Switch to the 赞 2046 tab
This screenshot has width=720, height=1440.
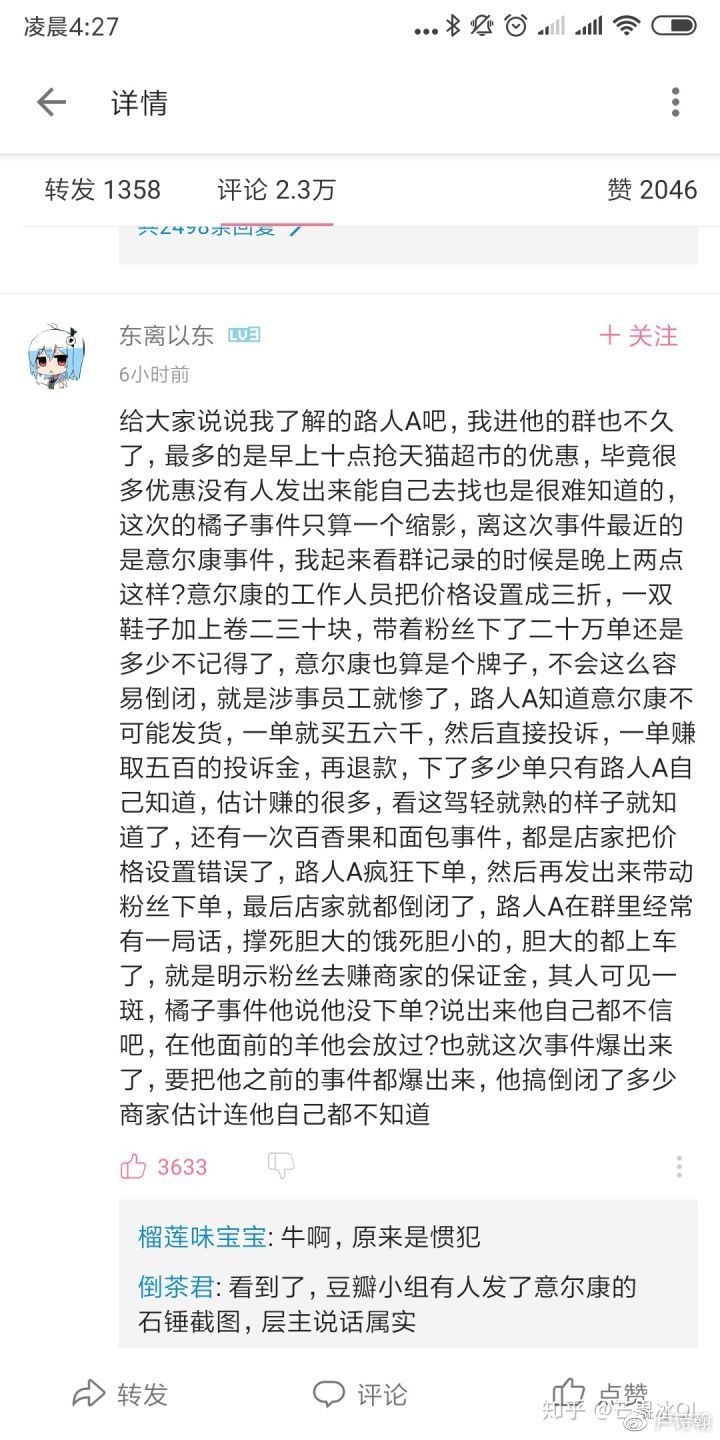651,190
